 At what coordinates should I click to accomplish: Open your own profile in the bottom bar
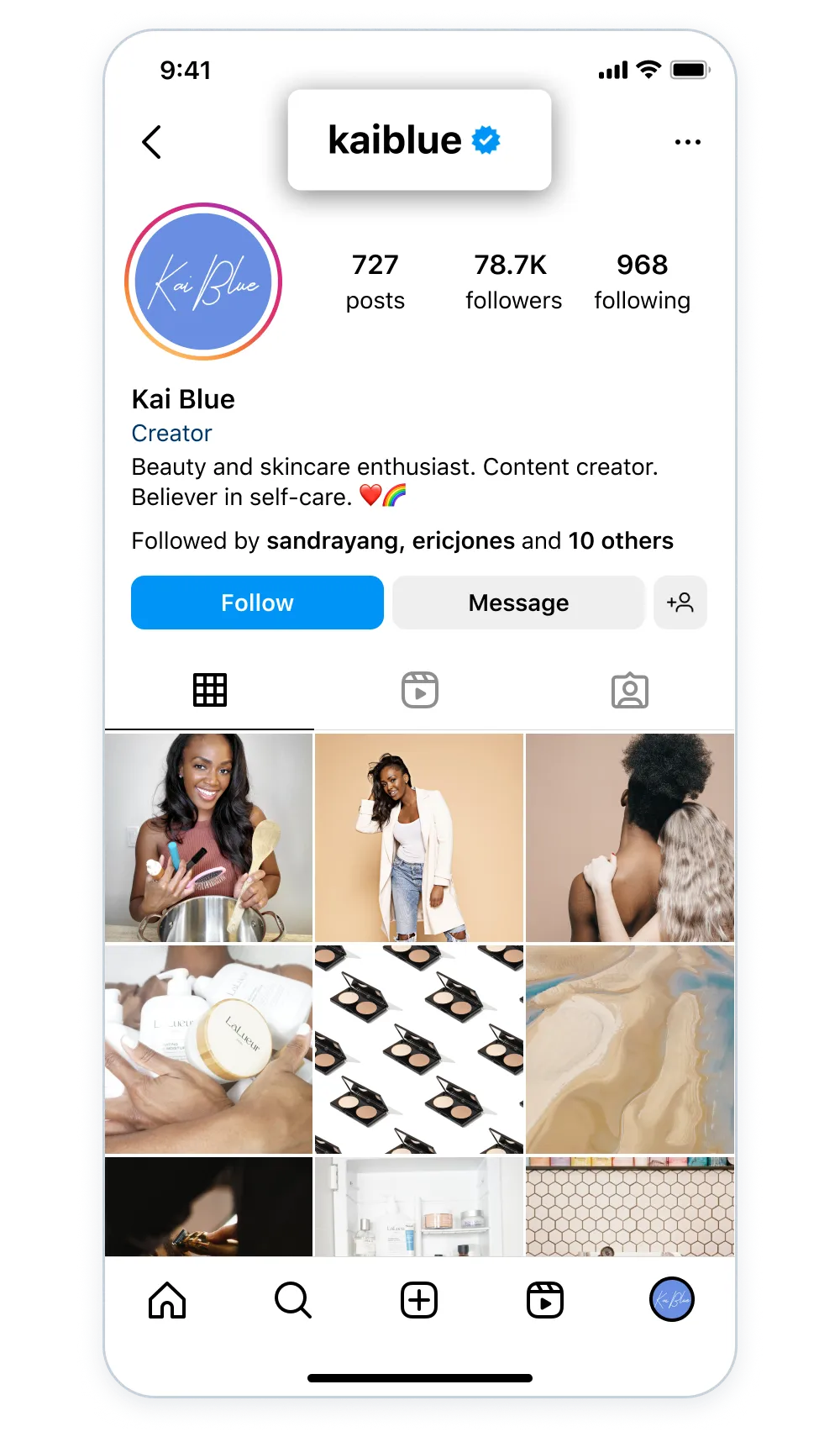pyautogui.click(x=672, y=1299)
